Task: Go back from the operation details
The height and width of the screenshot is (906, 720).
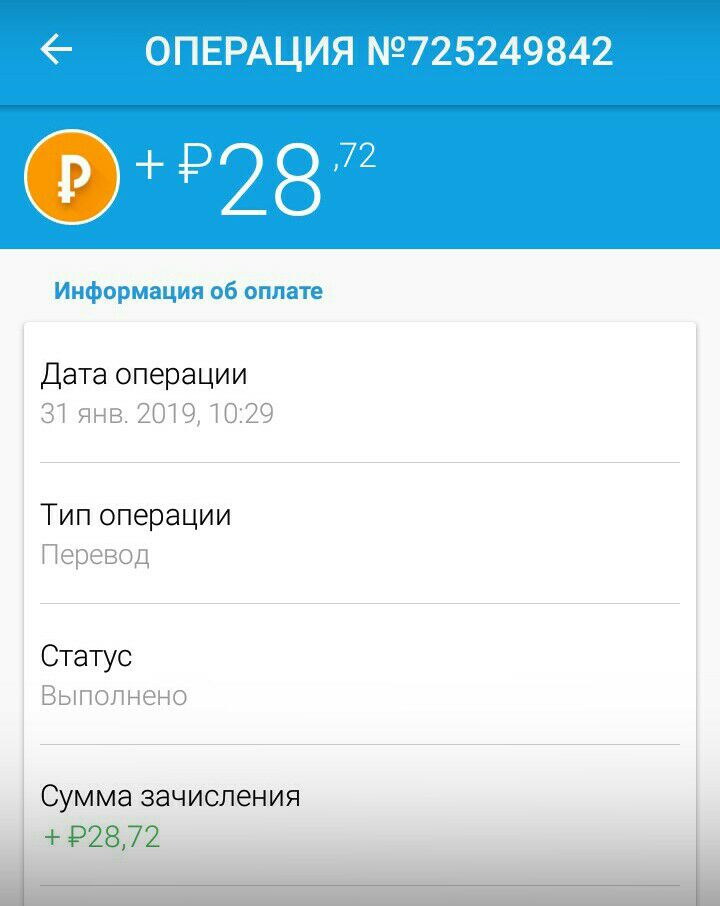Action: [x=57, y=50]
